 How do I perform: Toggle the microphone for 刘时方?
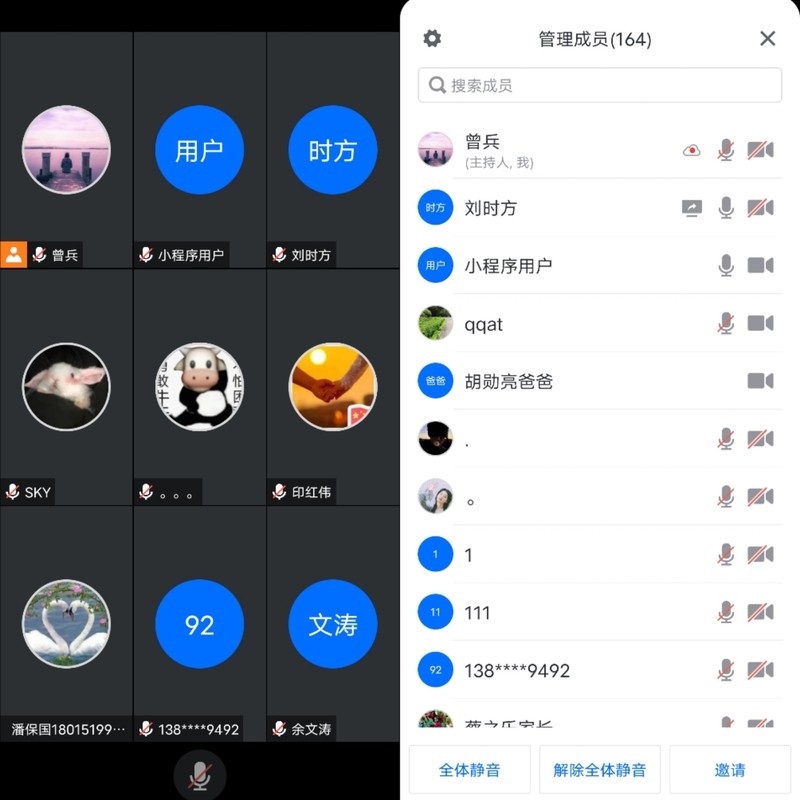(x=726, y=208)
